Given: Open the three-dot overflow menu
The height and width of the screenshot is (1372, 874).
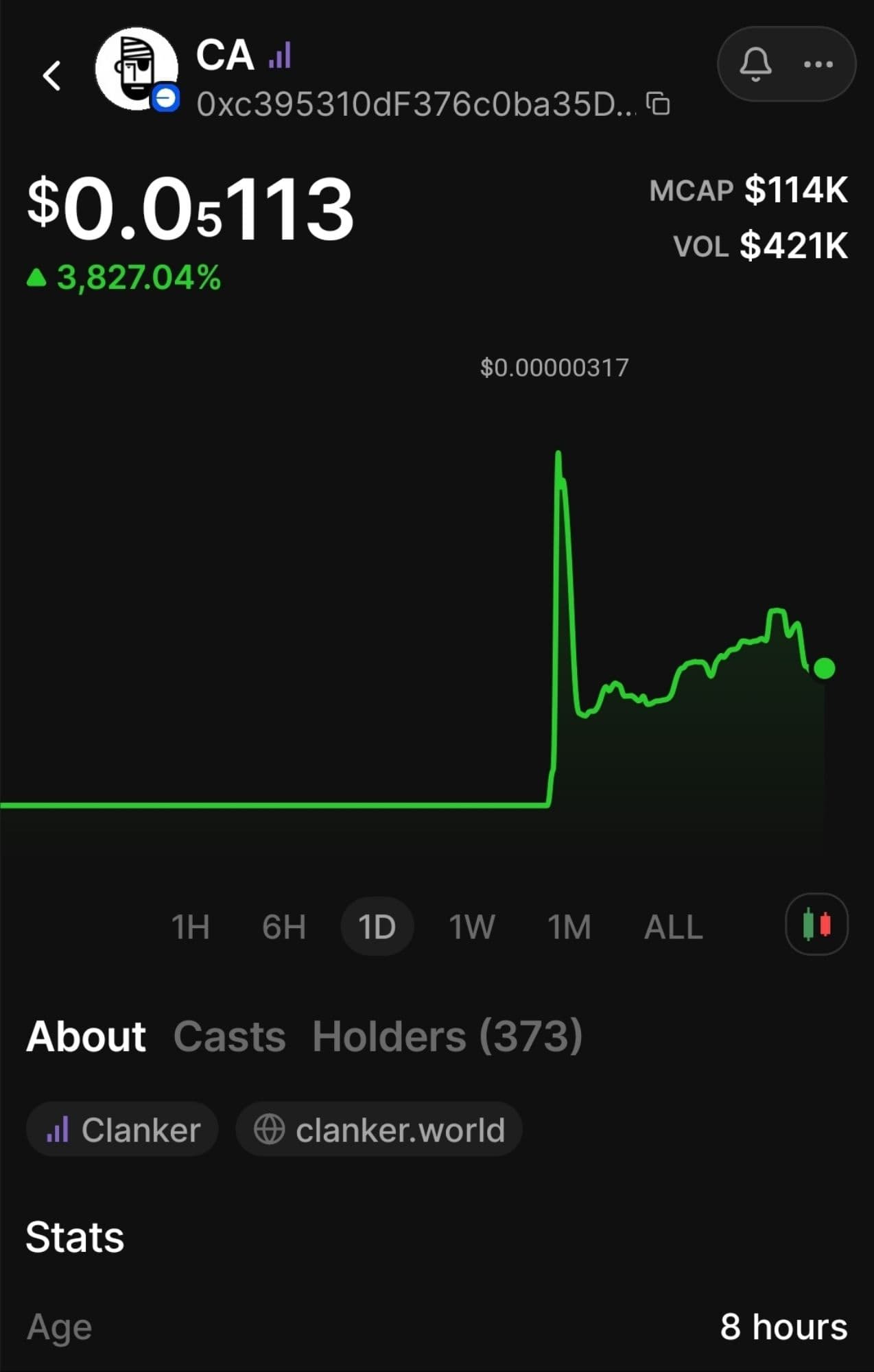Looking at the screenshot, I should tap(818, 64).
